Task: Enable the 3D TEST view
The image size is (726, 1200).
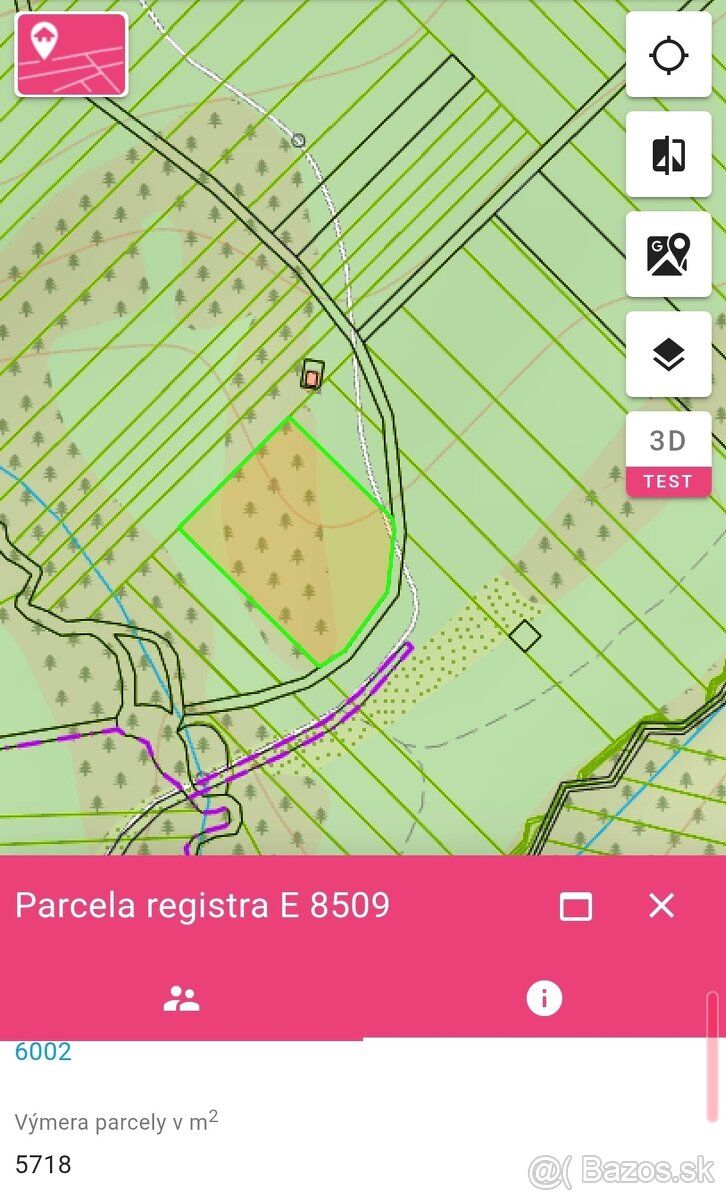Action: (x=669, y=454)
